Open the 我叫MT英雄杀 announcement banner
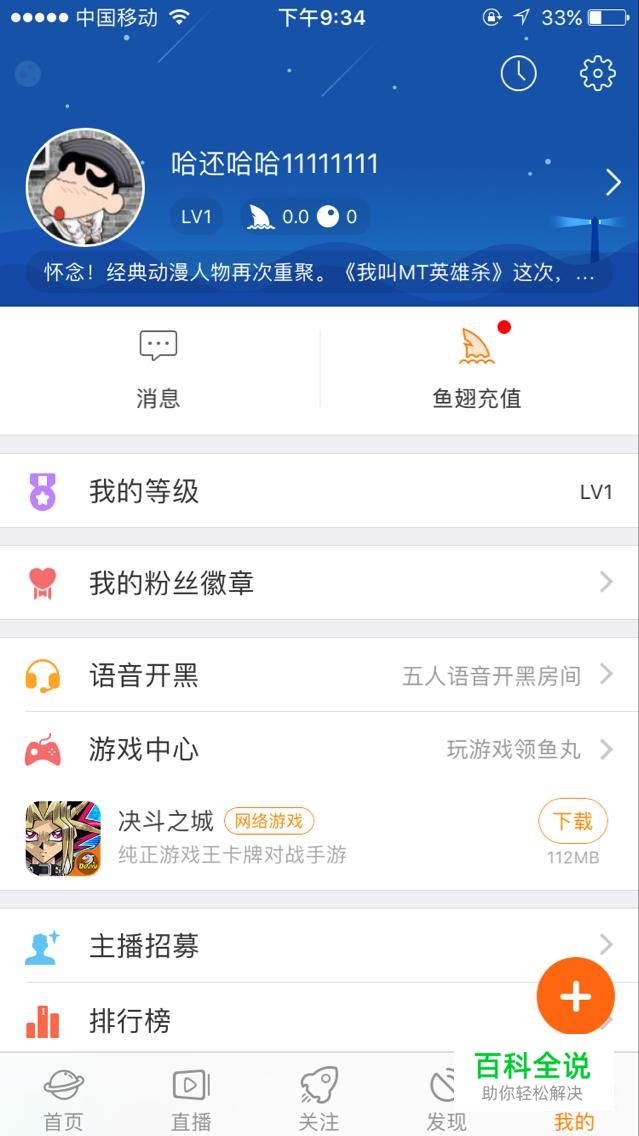 [x=320, y=273]
